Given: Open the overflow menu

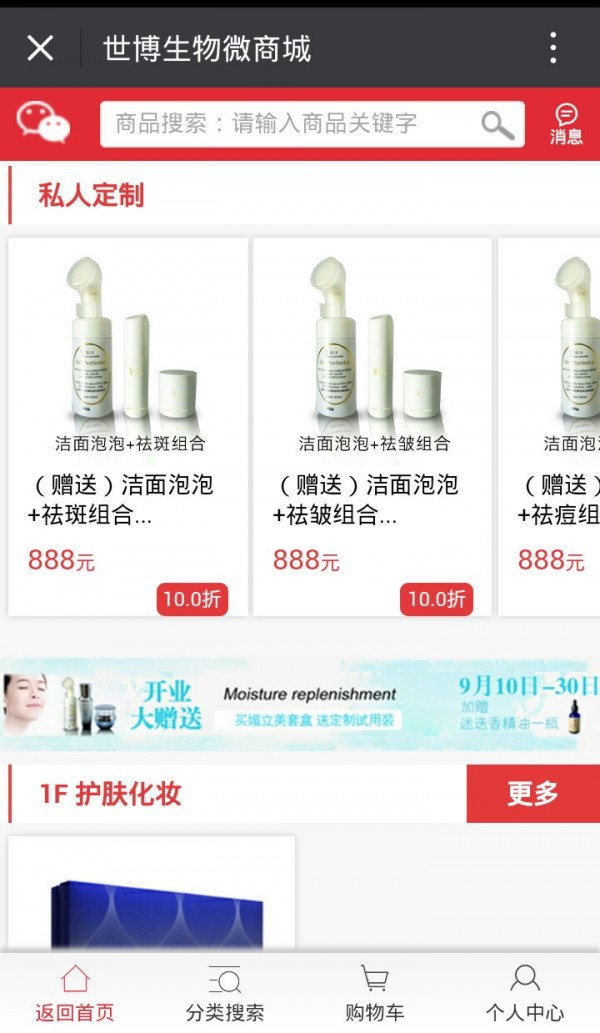Looking at the screenshot, I should click(553, 48).
